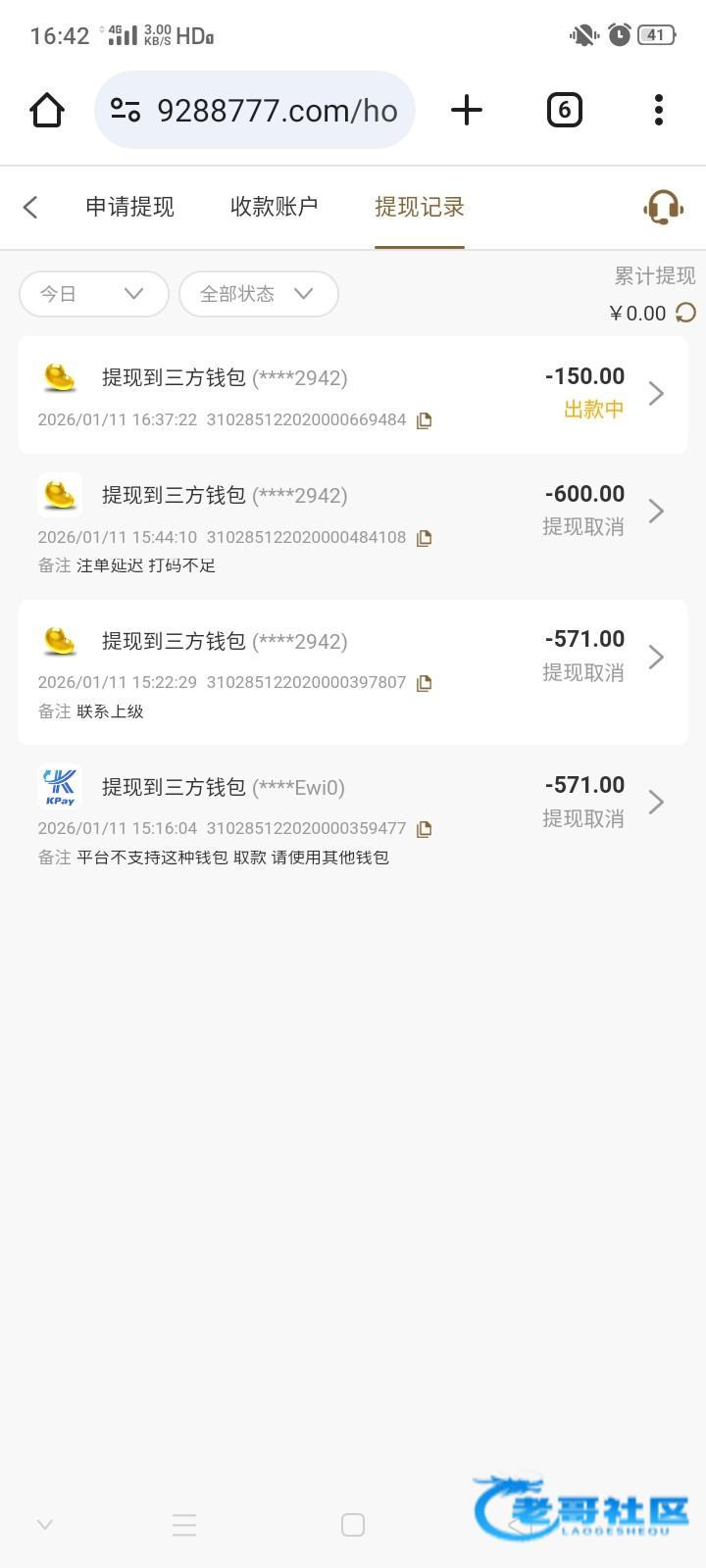Copy order number ending in 484108
This screenshot has width=706, height=1568.
[425, 538]
